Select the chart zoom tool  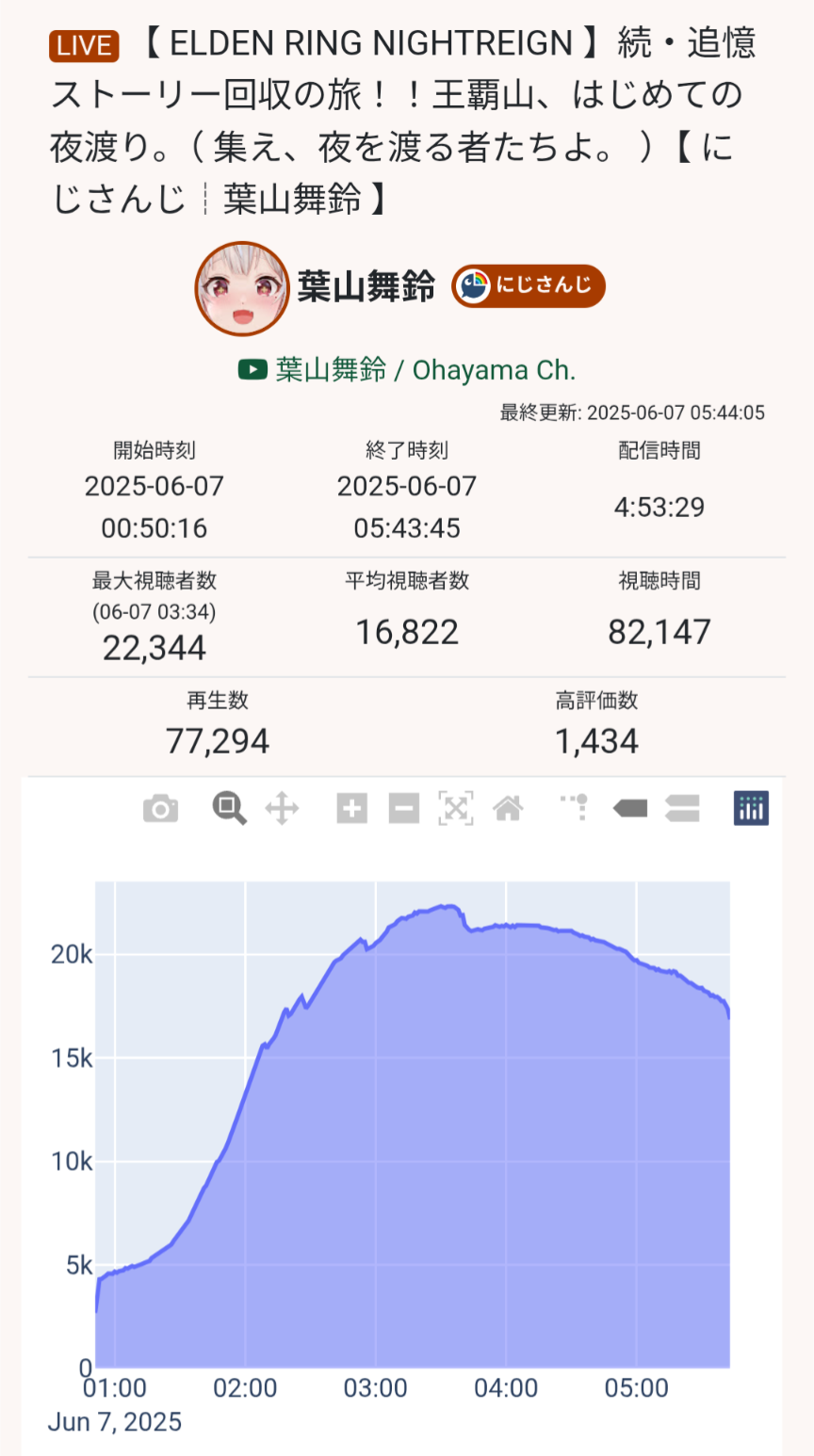pos(229,808)
